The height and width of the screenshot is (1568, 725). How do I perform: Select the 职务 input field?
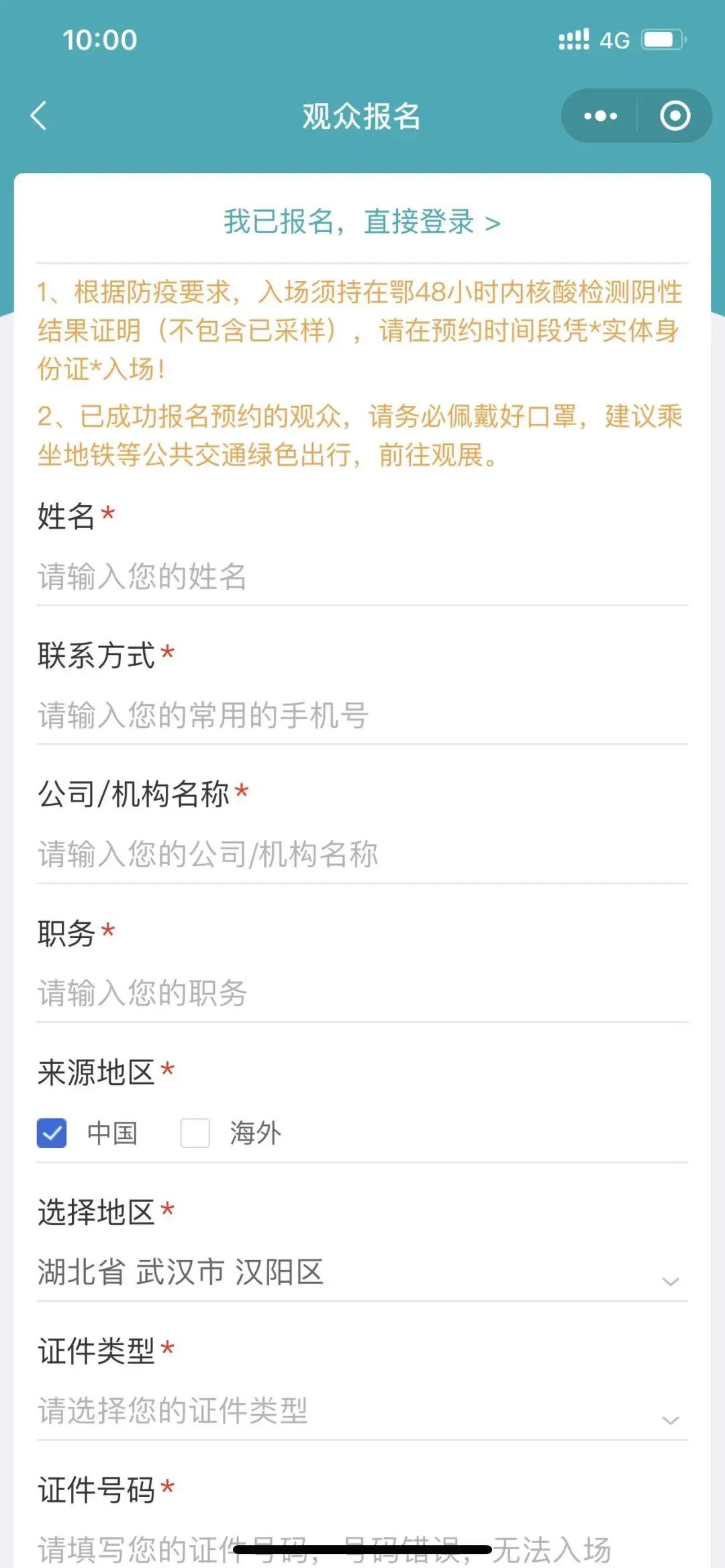click(x=362, y=993)
